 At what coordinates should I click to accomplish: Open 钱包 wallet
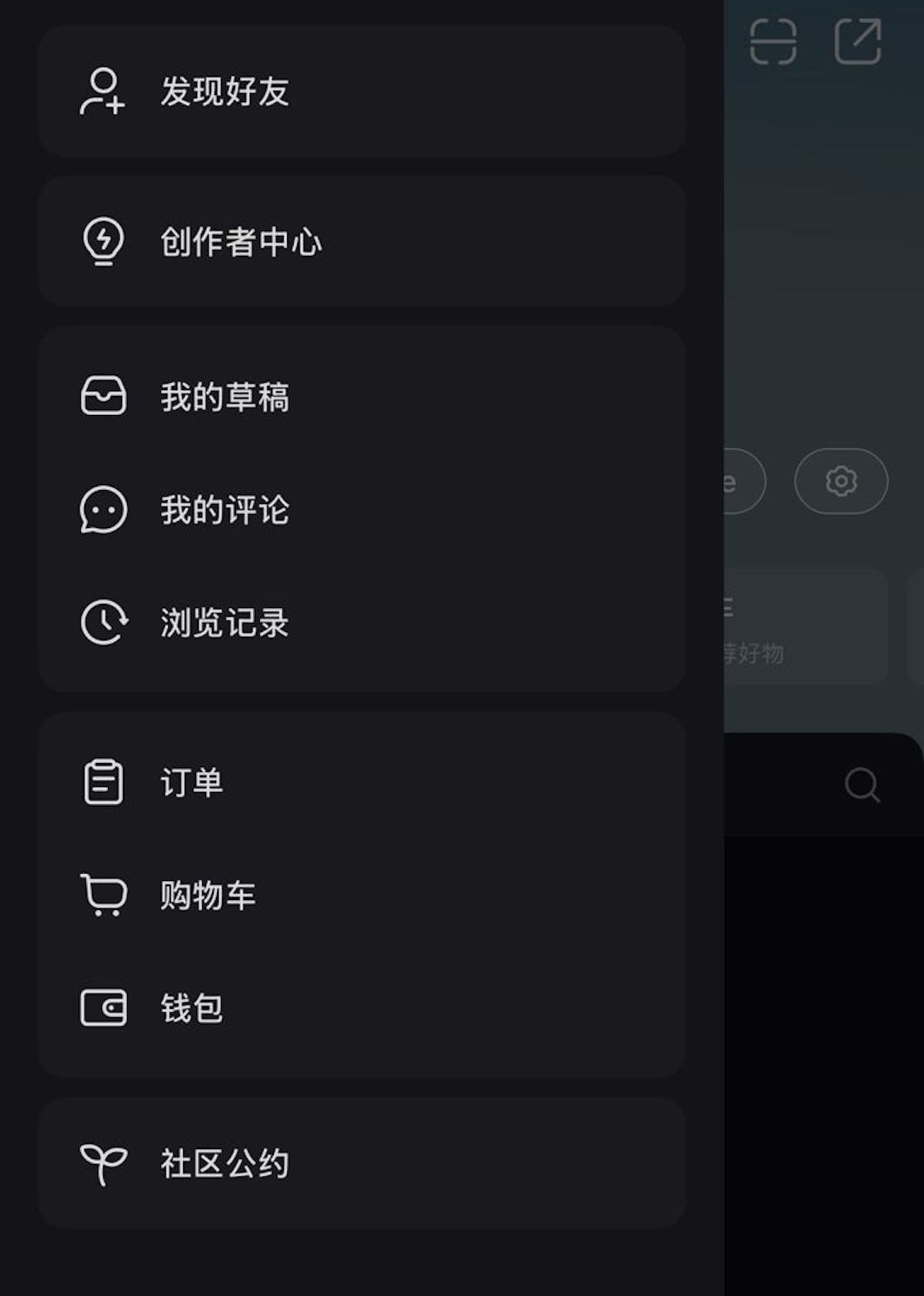191,1008
